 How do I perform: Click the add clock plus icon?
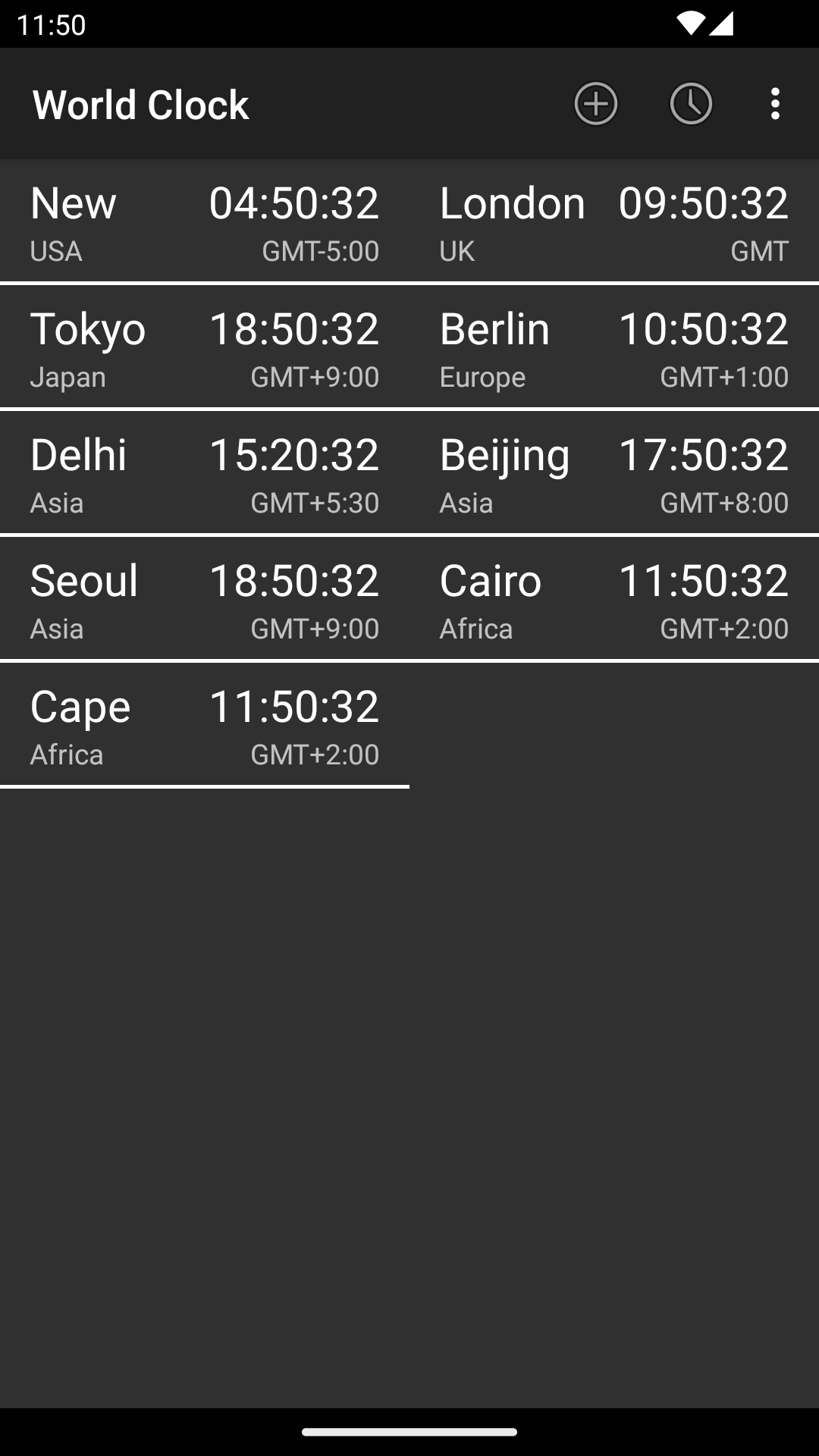click(x=596, y=104)
